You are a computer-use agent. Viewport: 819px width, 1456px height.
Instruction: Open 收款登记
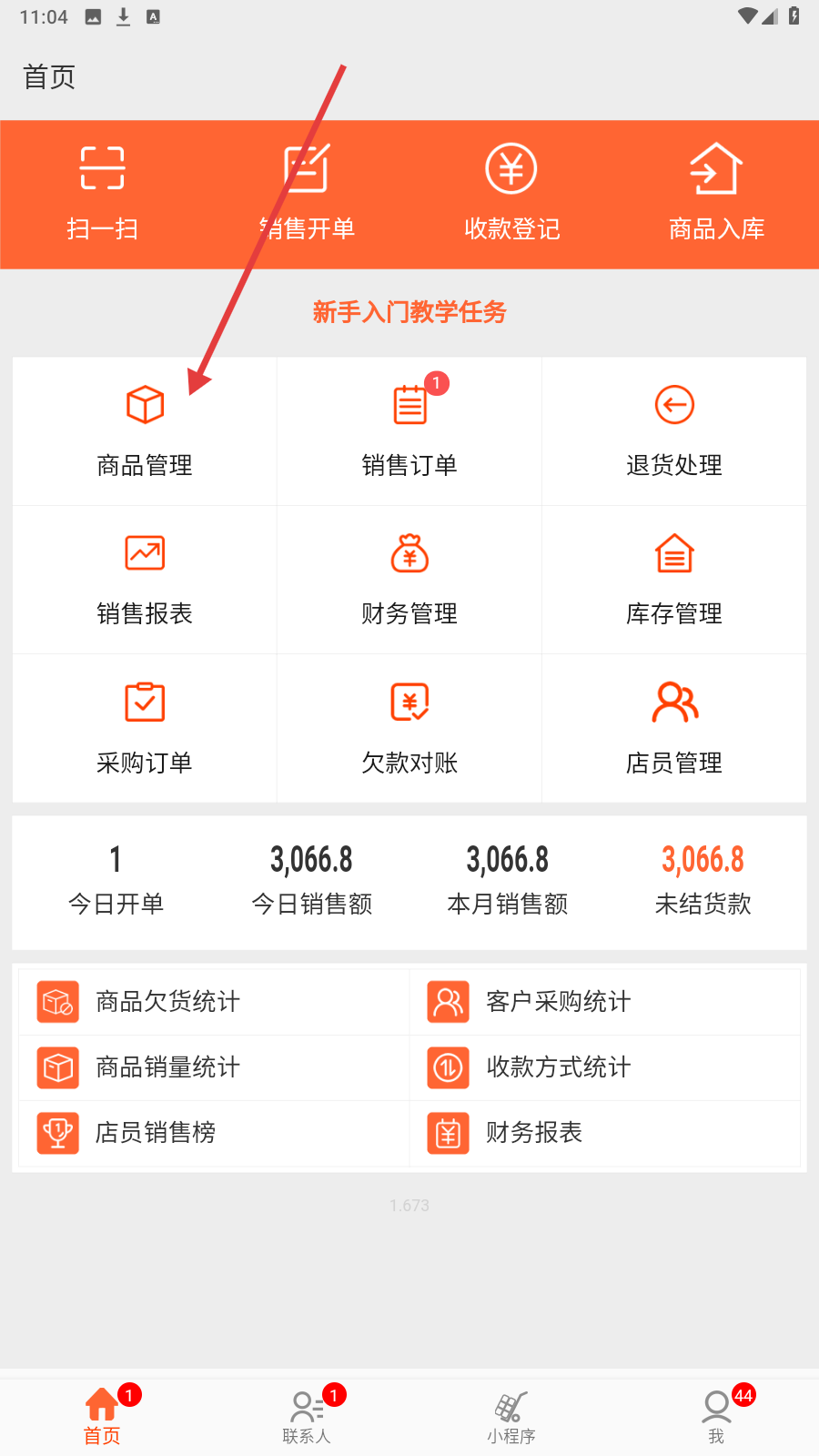click(511, 193)
